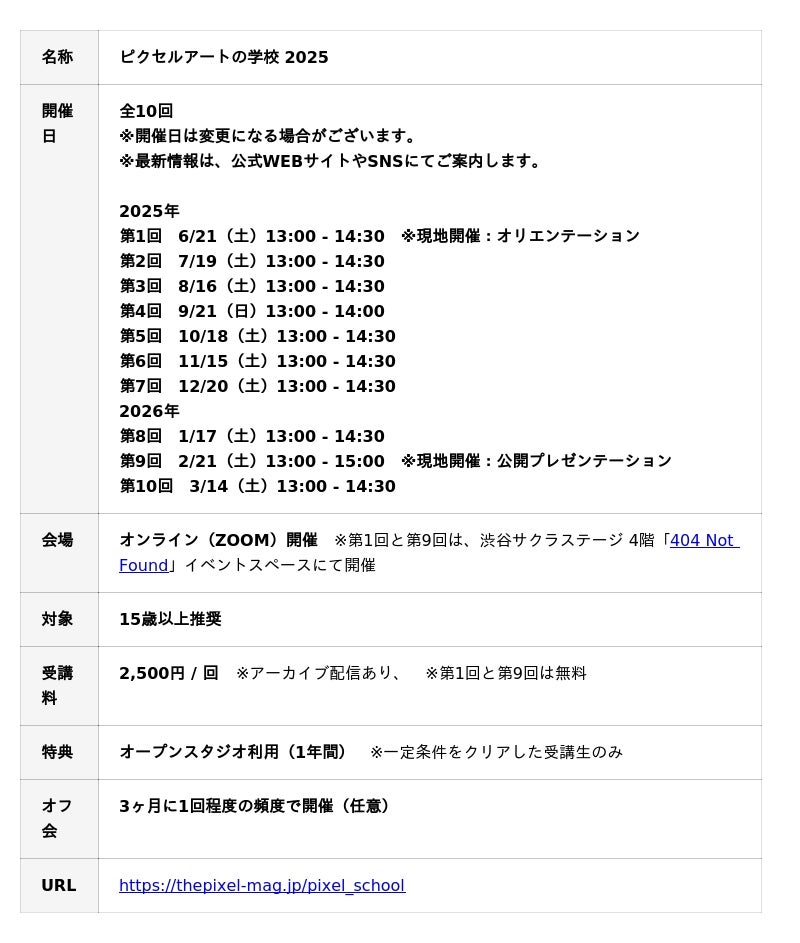Open the 404 Not Found venue link

click(x=703, y=541)
